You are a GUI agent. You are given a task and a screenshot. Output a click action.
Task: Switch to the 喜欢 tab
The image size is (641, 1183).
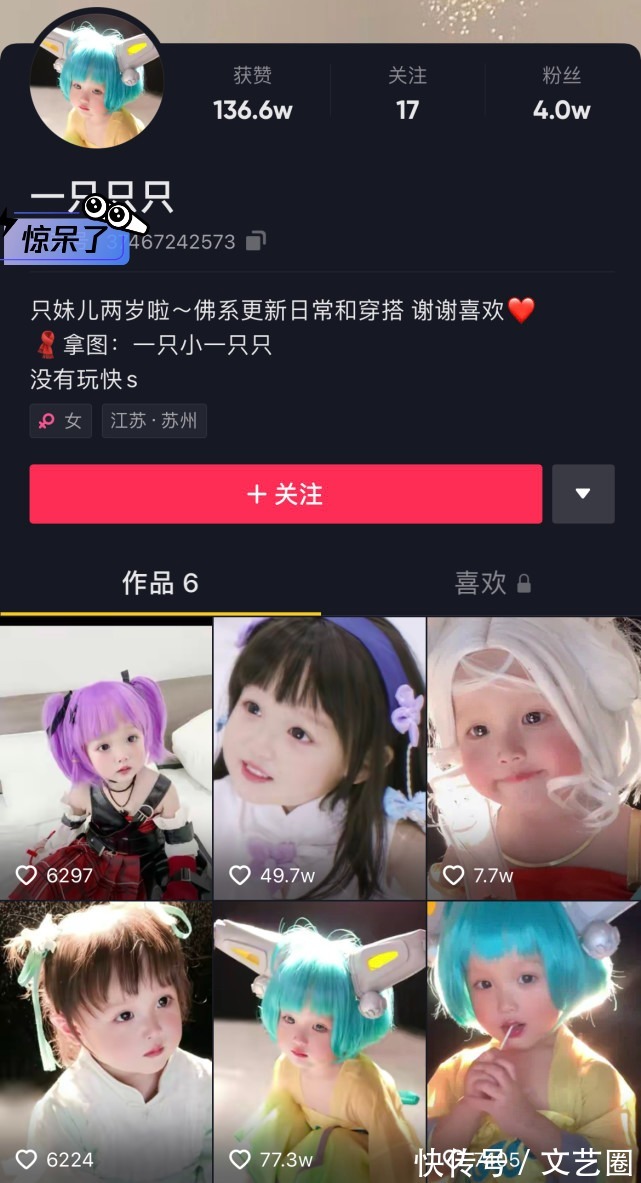click(491, 583)
